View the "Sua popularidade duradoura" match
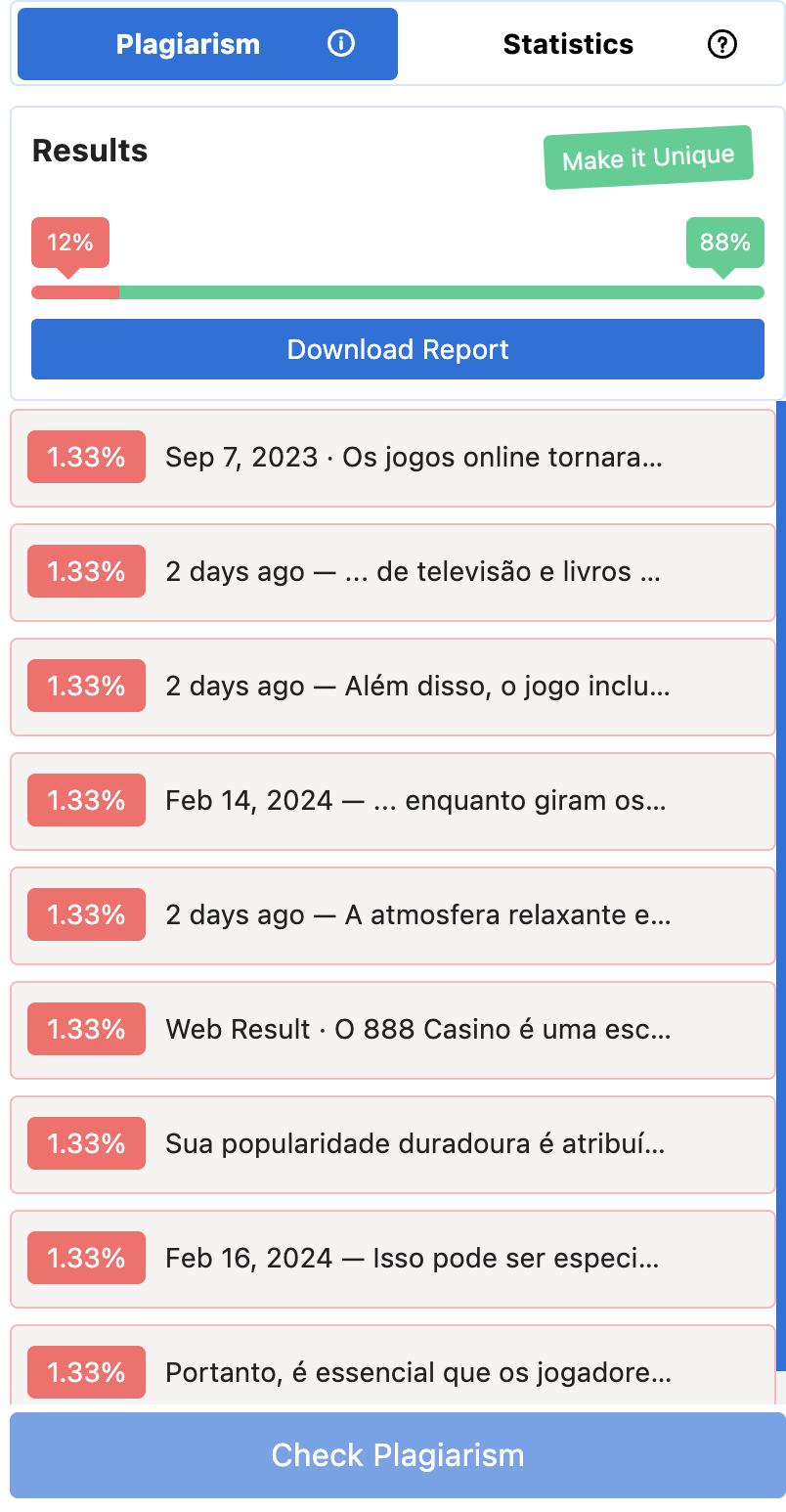This screenshot has height=1512, width=786. [x=392, y=1144]
